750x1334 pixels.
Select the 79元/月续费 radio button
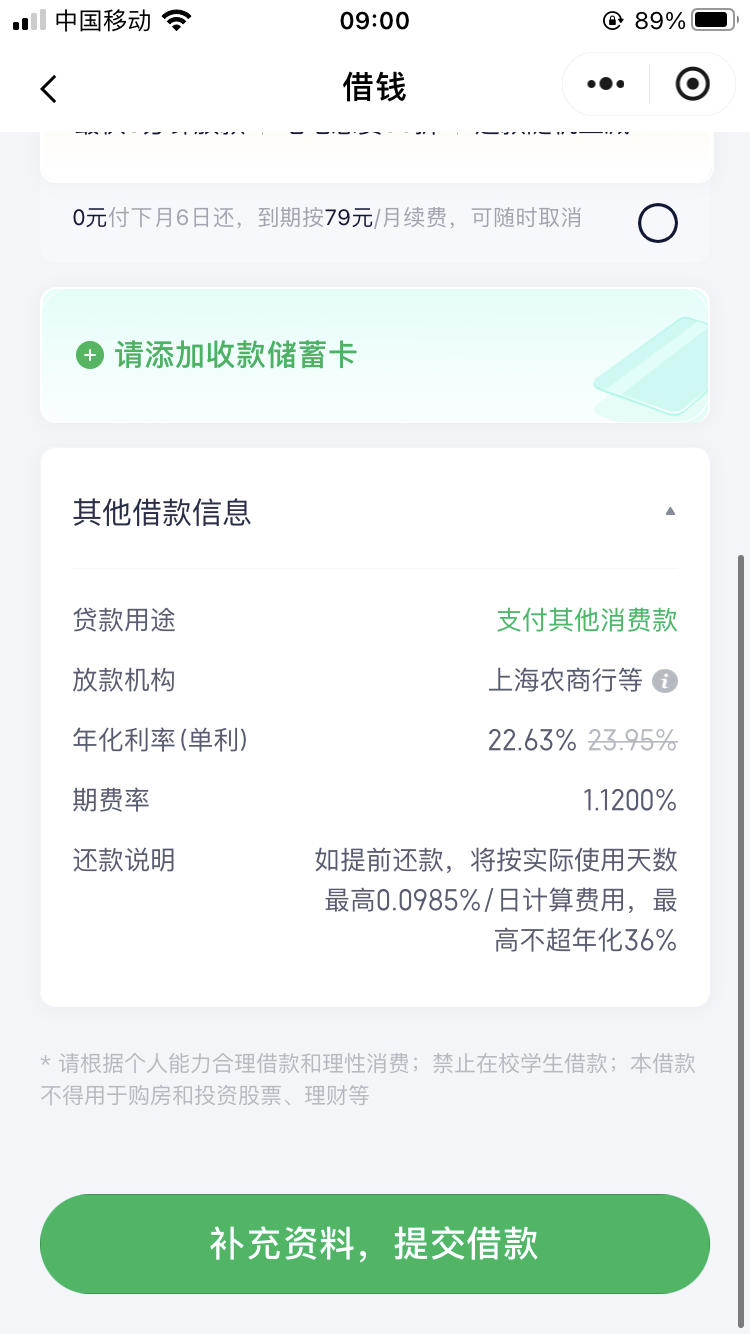click(657, 222)
